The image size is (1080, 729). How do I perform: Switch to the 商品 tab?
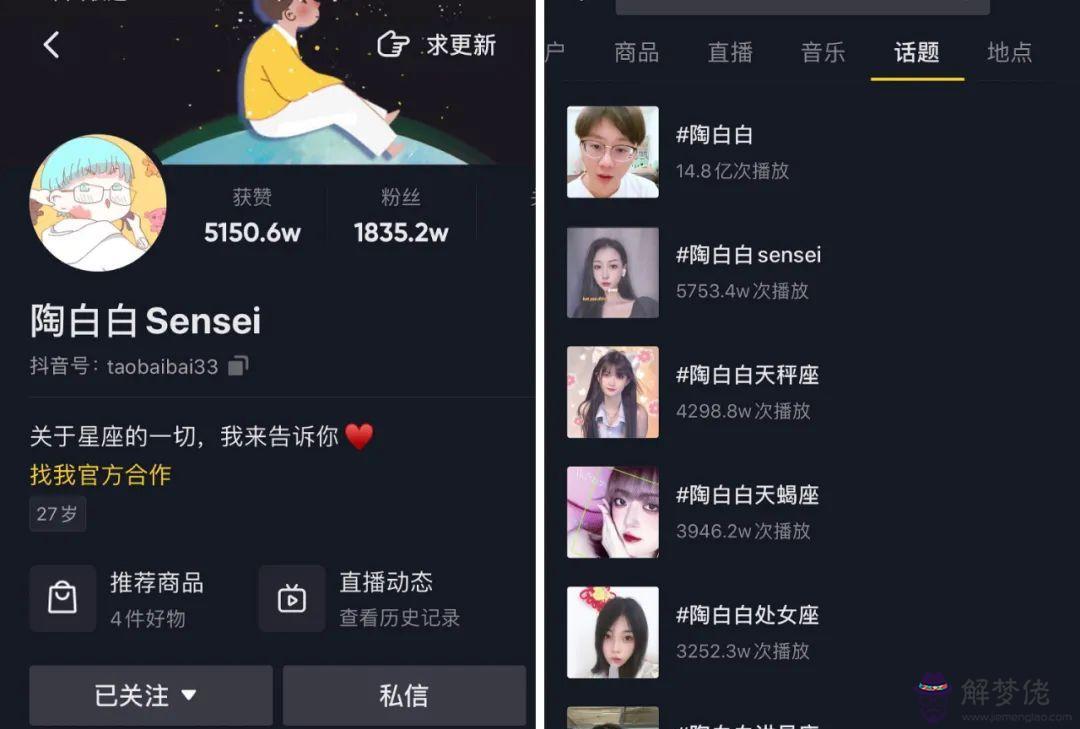pyautogui.click(x=637, y=52)
